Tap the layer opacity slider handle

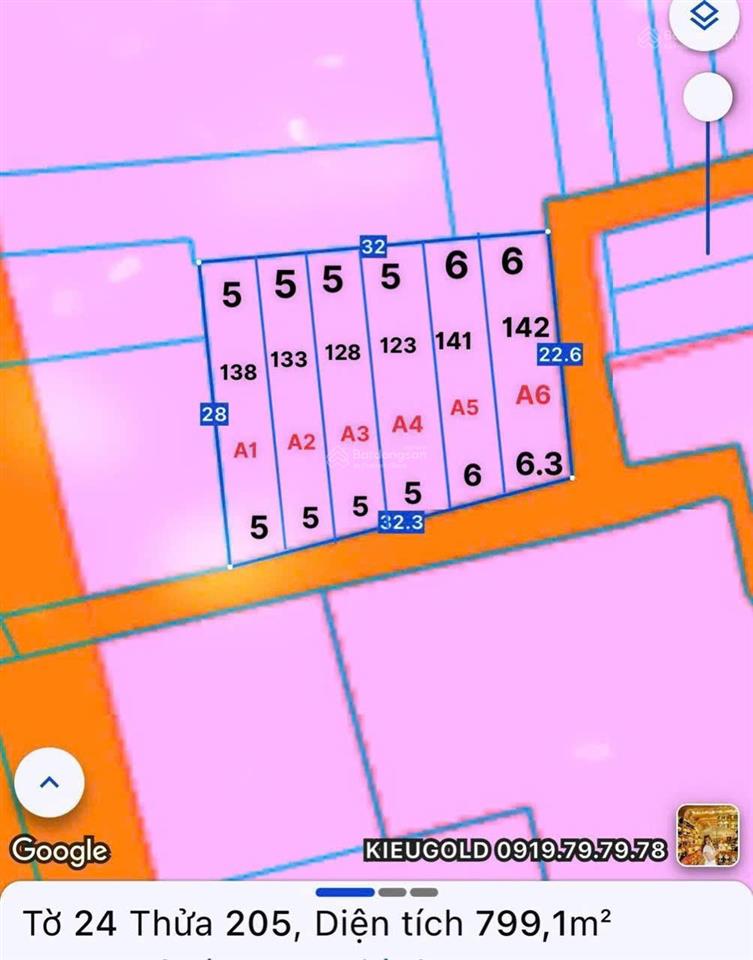point(709,97)
